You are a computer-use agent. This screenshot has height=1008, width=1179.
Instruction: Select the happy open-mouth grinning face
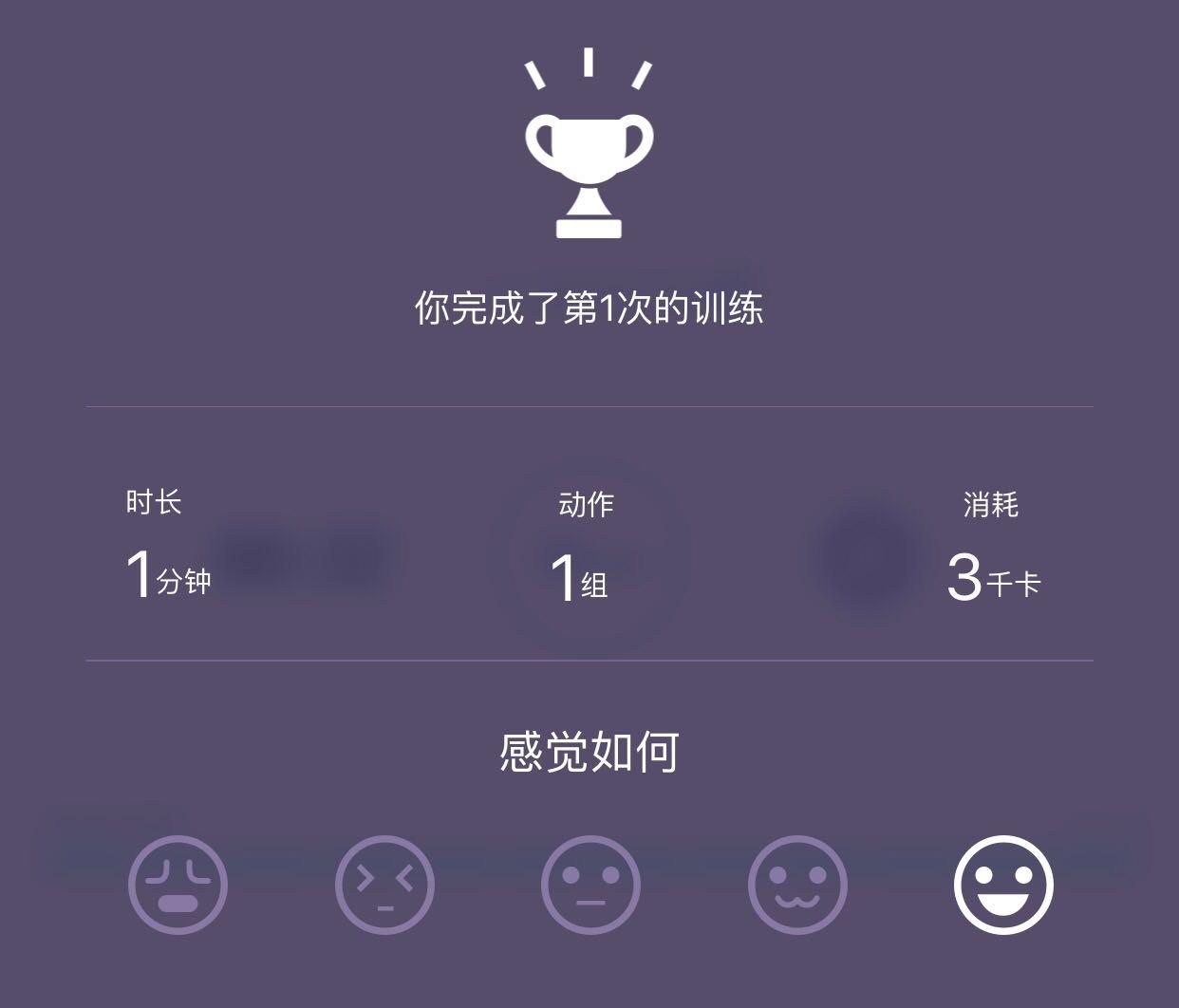(x=1003, y=885)
